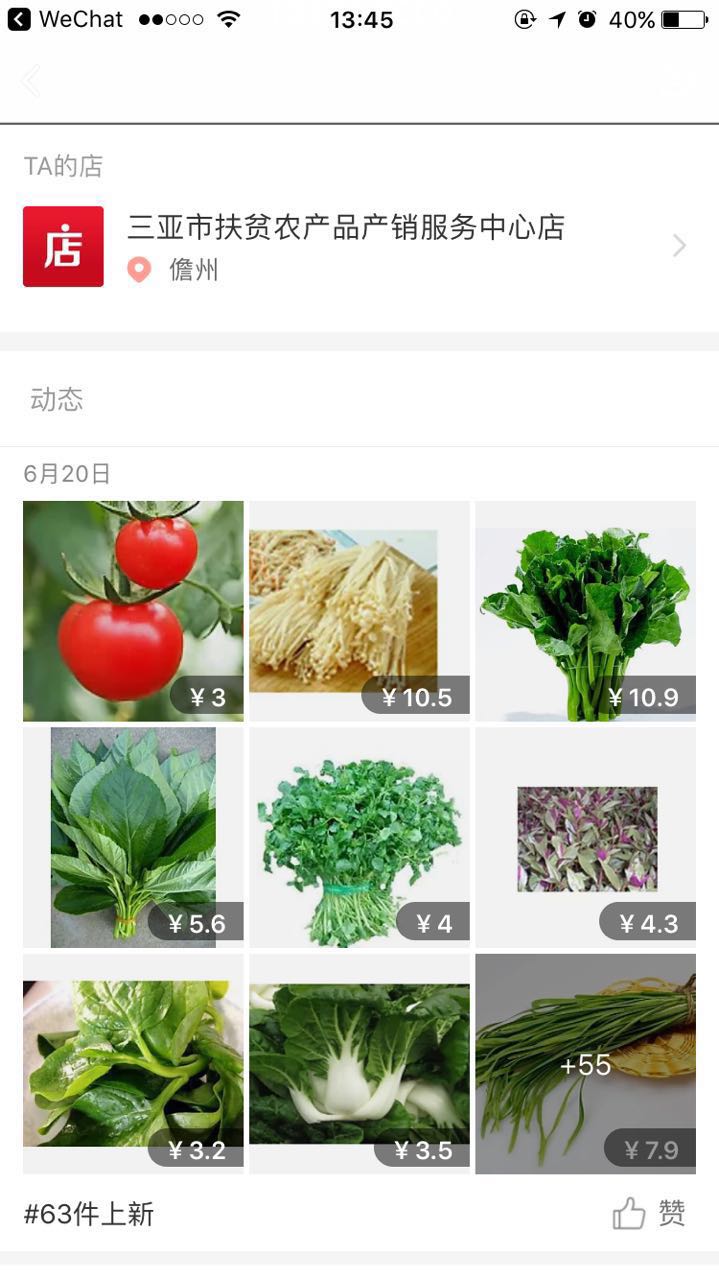Viewport: 719px width, 1280px height.
Task: Open the enoki mushroom product priced ¥10.5
Action: pos(359,610)
